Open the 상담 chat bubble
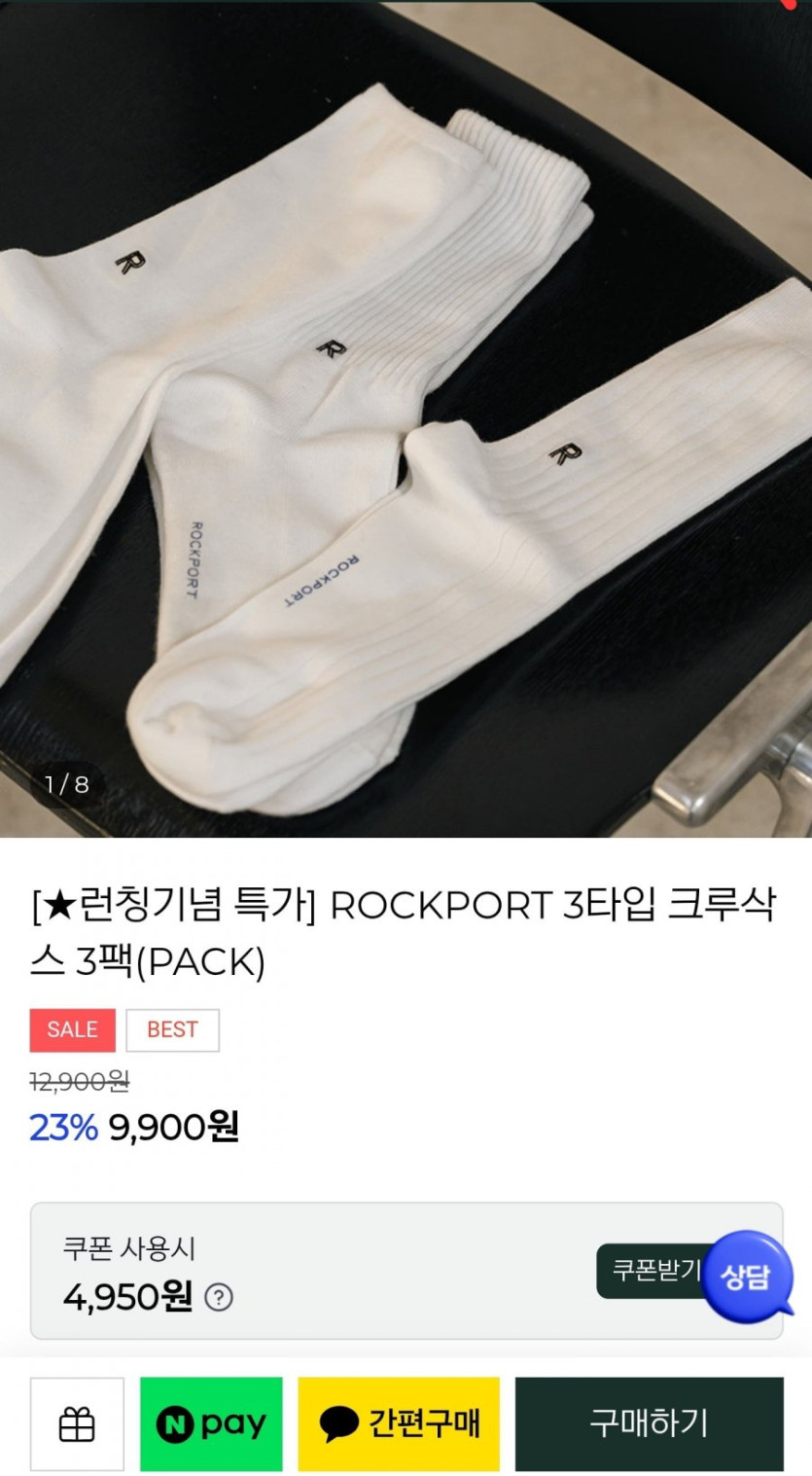 click(x=747, y=1277)
